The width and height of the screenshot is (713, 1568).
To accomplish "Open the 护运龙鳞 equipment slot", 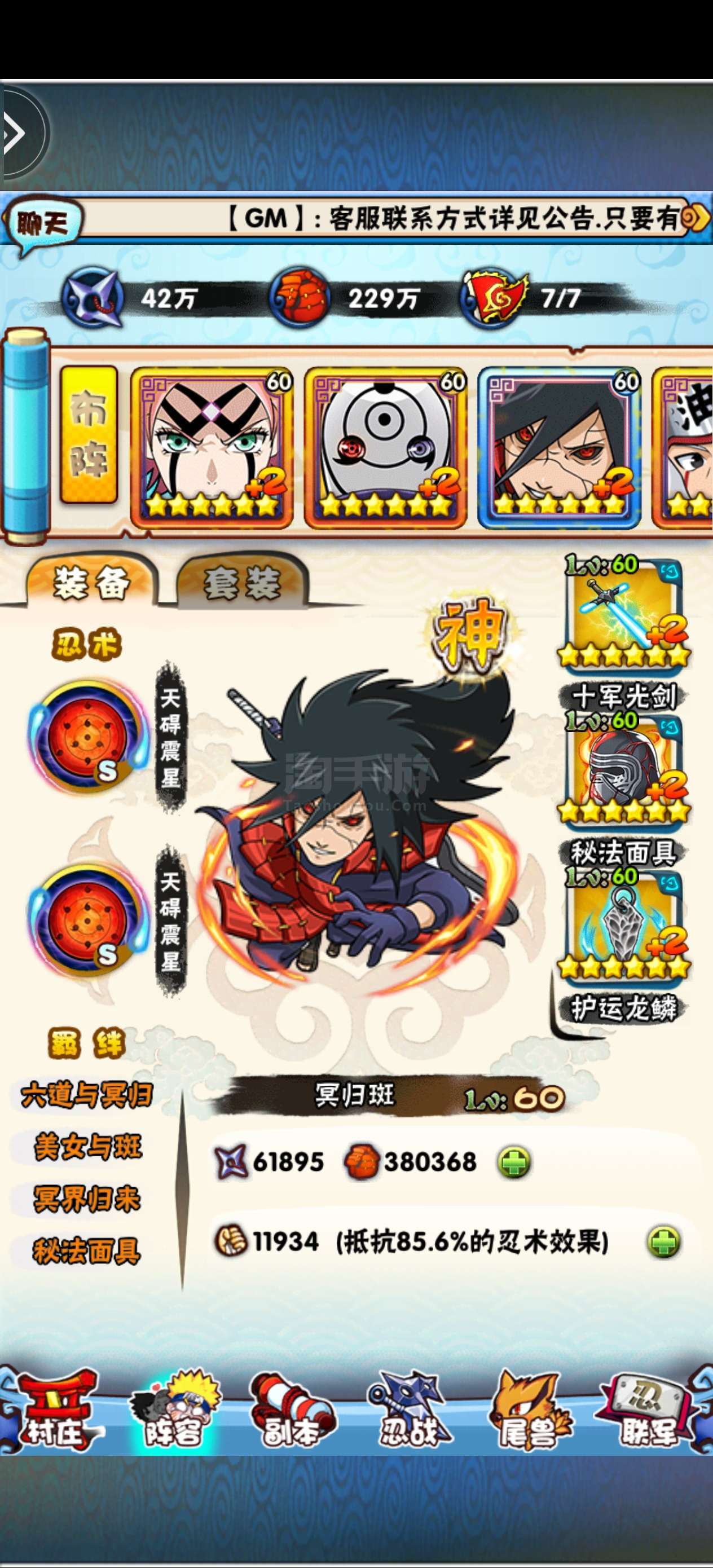I will [x=623, y=927].
